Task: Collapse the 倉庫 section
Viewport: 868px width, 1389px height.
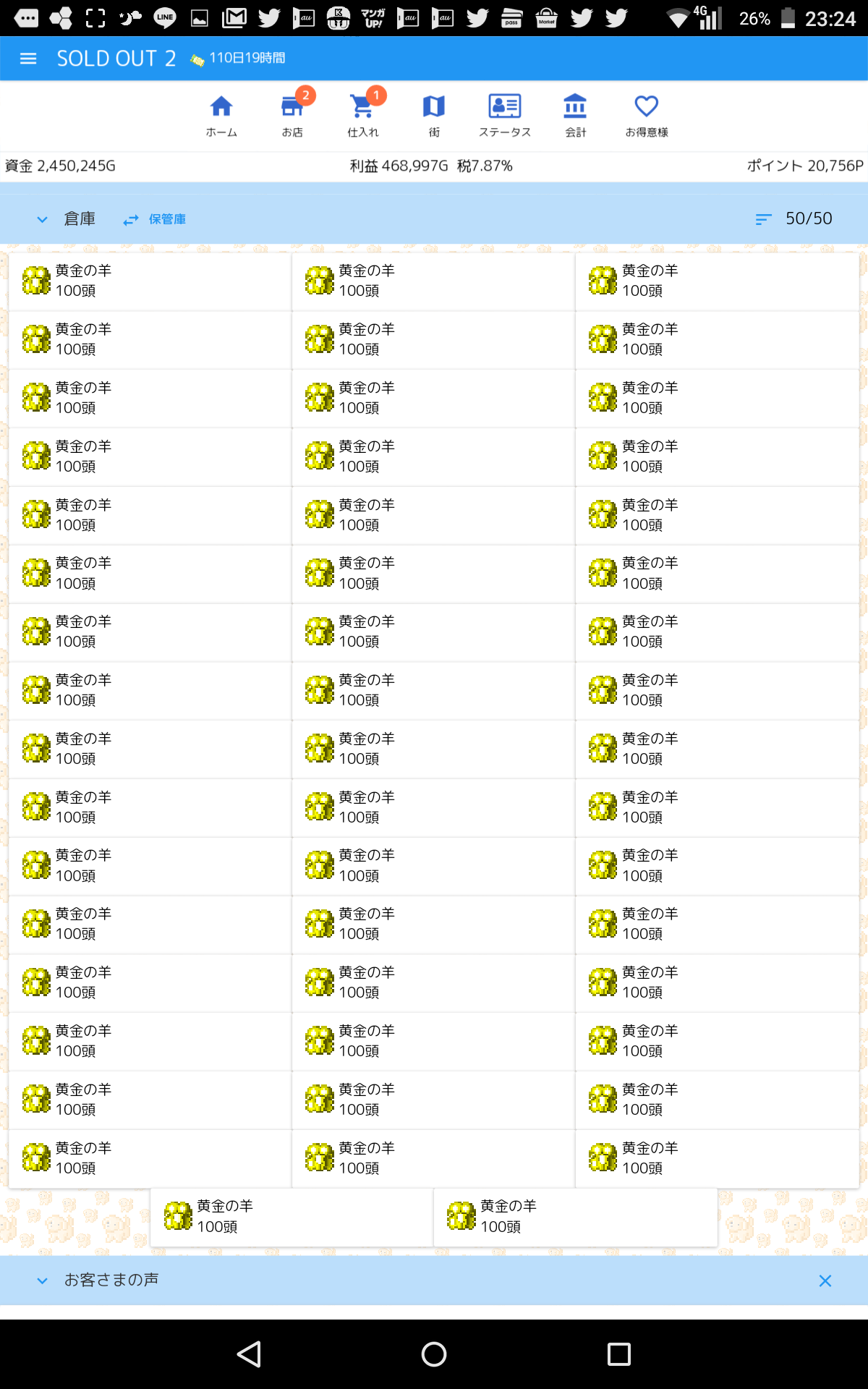Action: coord(42,219)
